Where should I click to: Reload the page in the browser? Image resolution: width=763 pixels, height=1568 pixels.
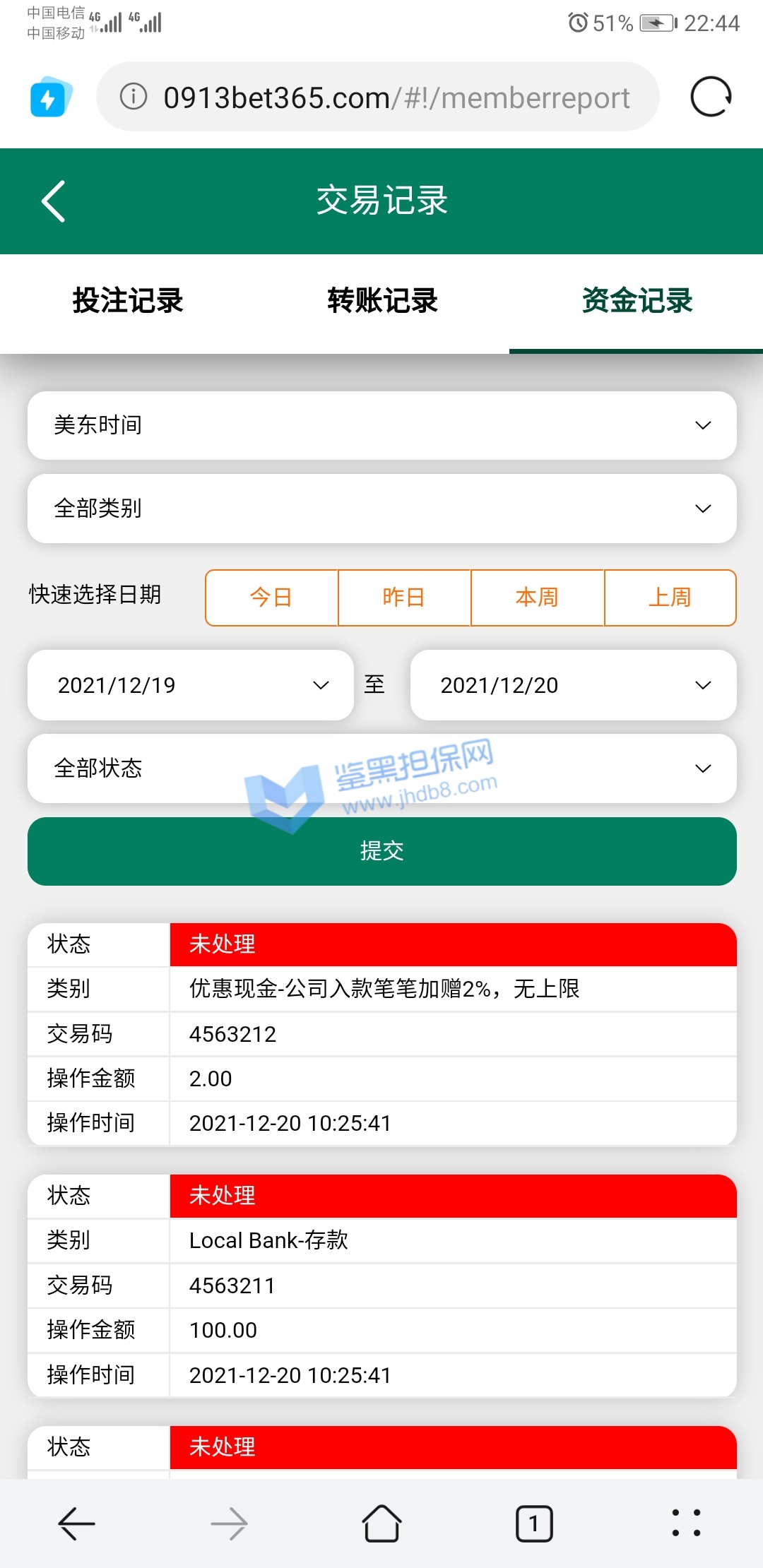click(711, 97)
